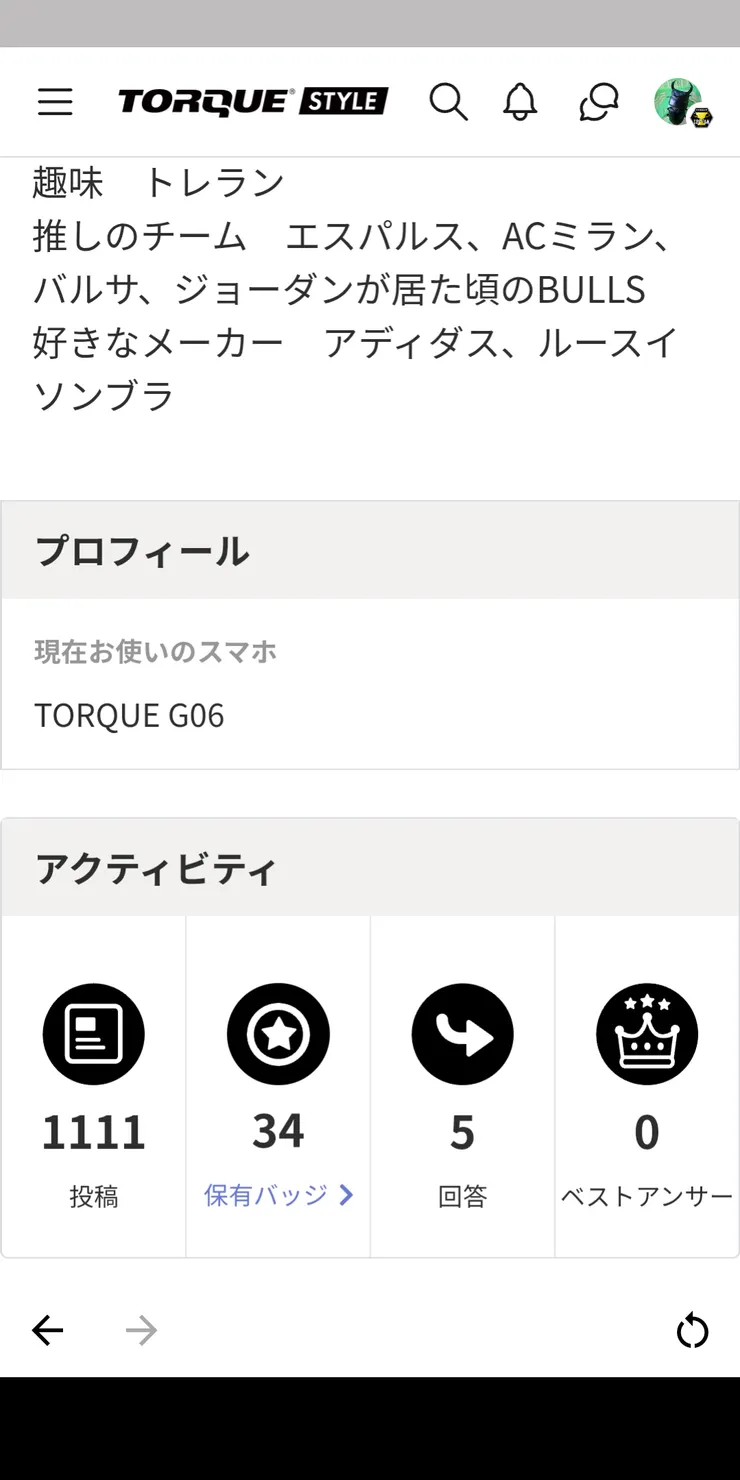Navigate back using the left arrow
This screenshot has width=740, height=1480.
tap(47, 1330)
